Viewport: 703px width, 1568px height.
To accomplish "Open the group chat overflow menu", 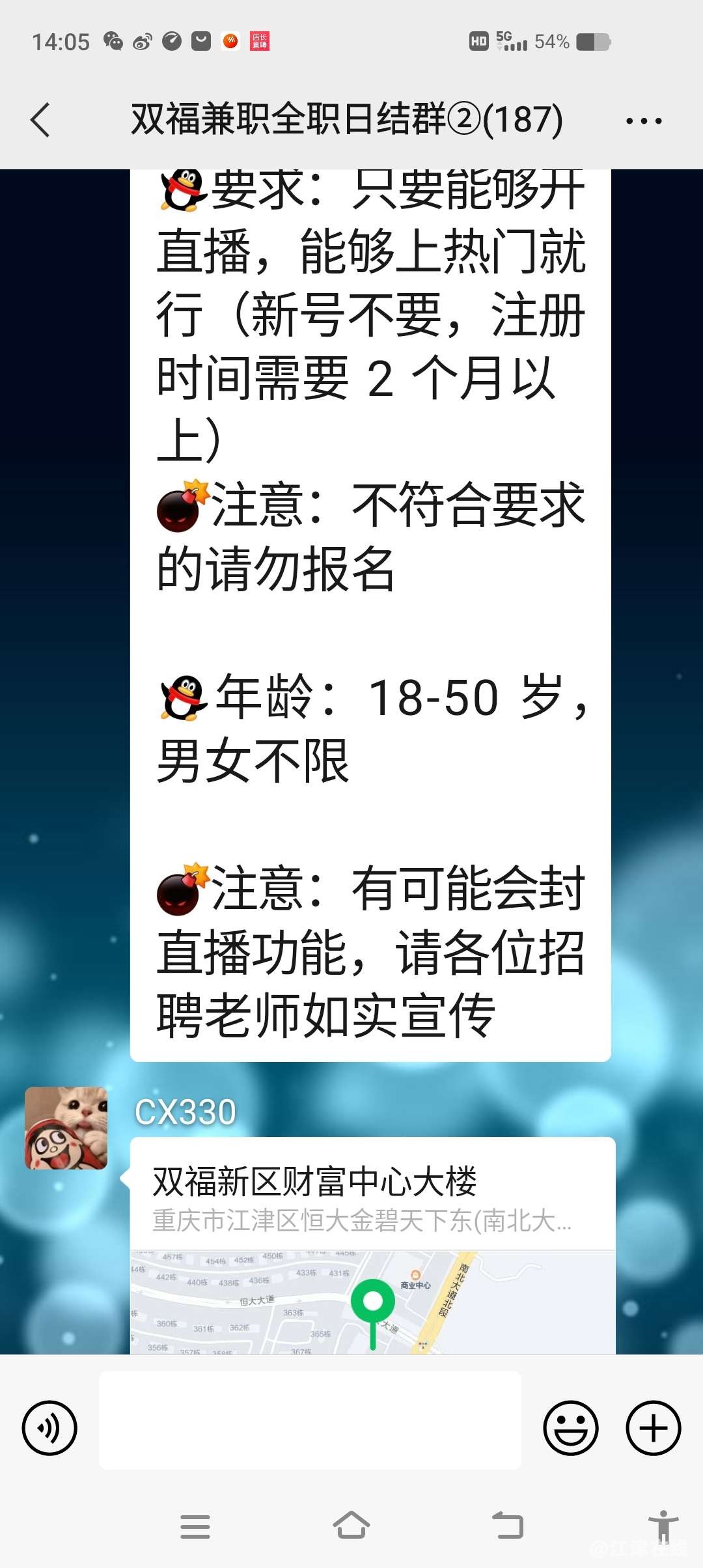I will click(x=643, y=120).
